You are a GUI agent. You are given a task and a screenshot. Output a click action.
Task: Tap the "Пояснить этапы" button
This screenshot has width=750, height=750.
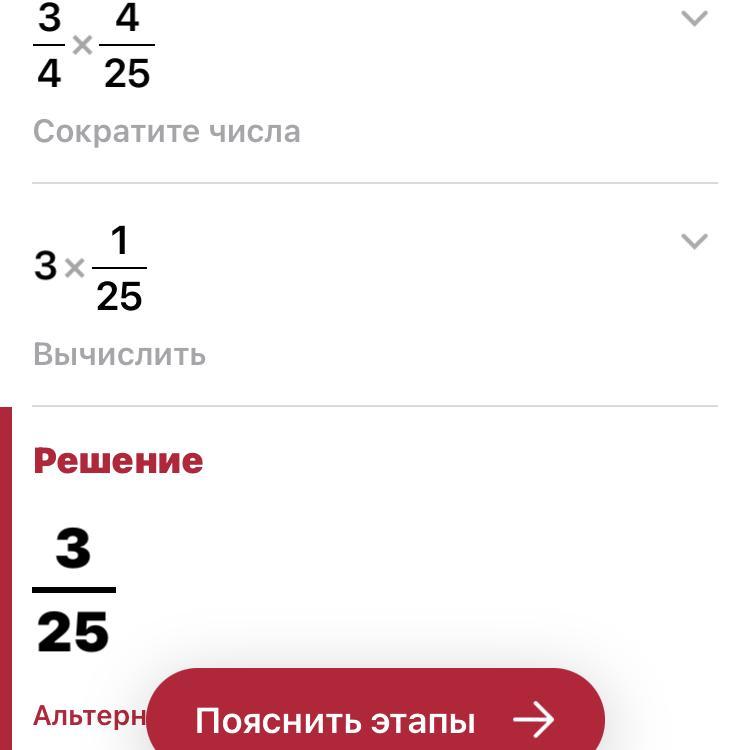(375, 718)
